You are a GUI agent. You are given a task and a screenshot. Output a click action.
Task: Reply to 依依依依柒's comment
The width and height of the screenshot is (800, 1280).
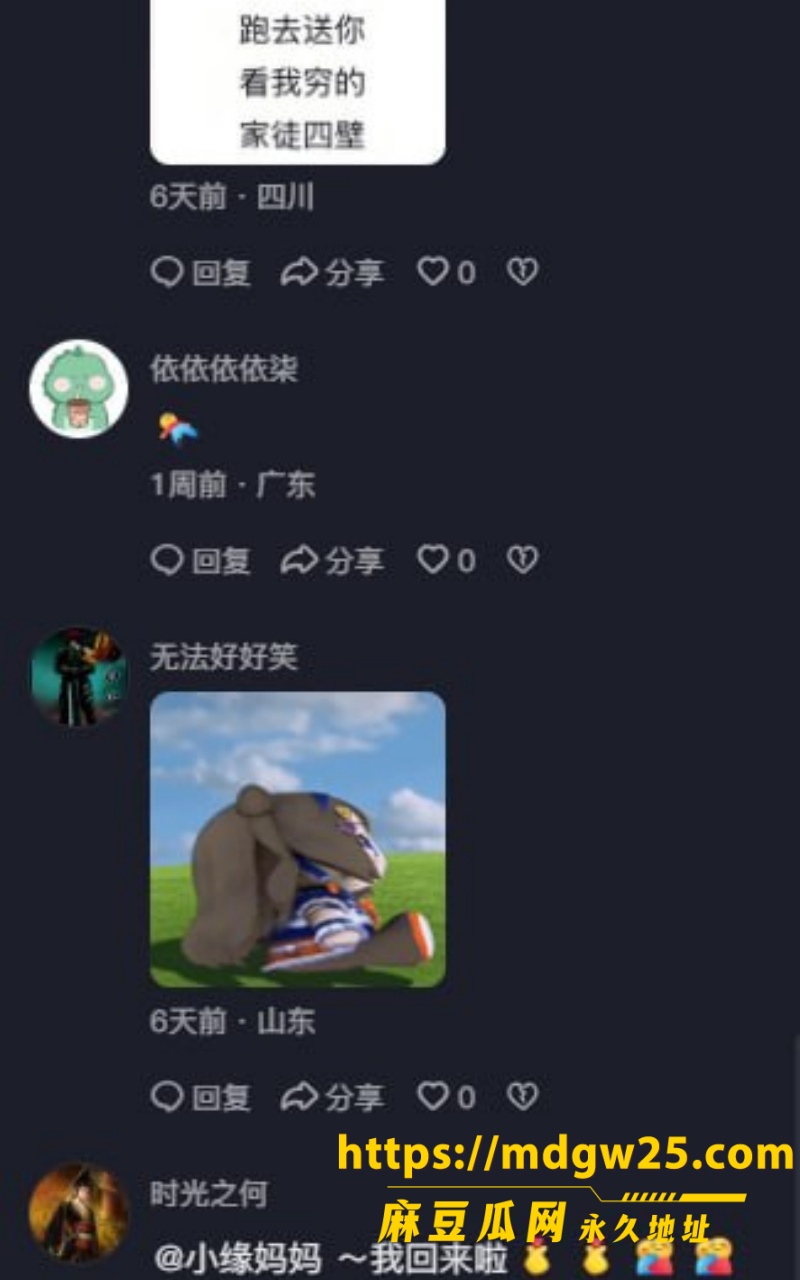(200, 560)
